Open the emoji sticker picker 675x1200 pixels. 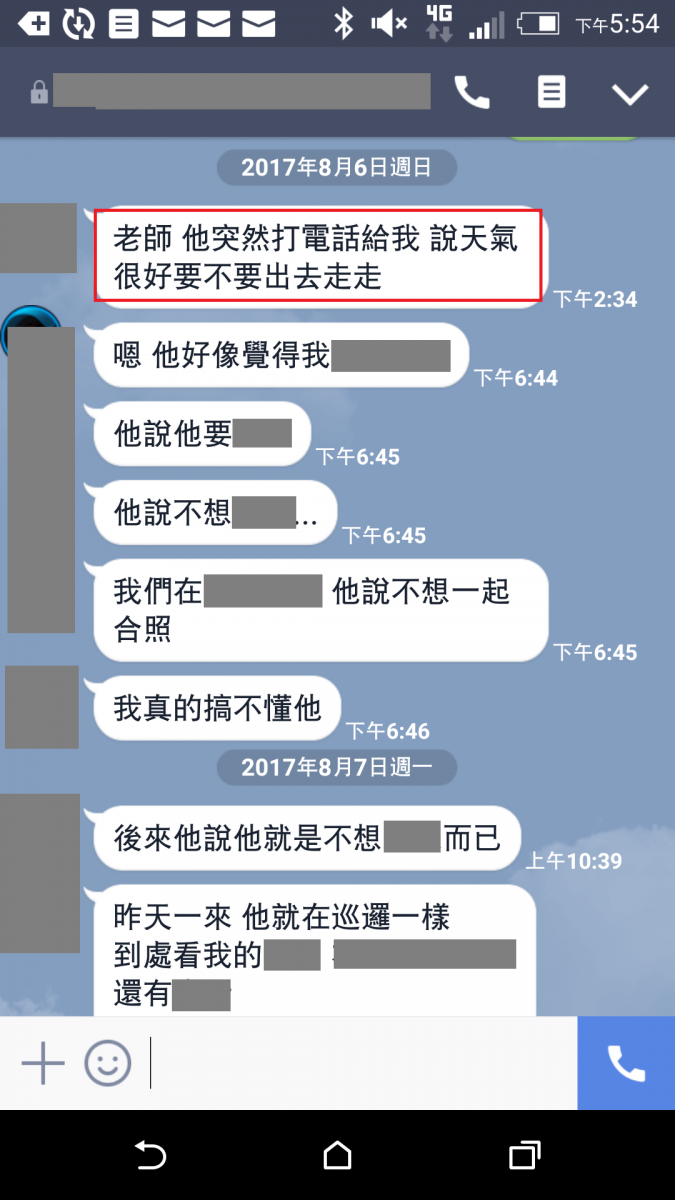pyautogui.click(x=108, y=1063)
